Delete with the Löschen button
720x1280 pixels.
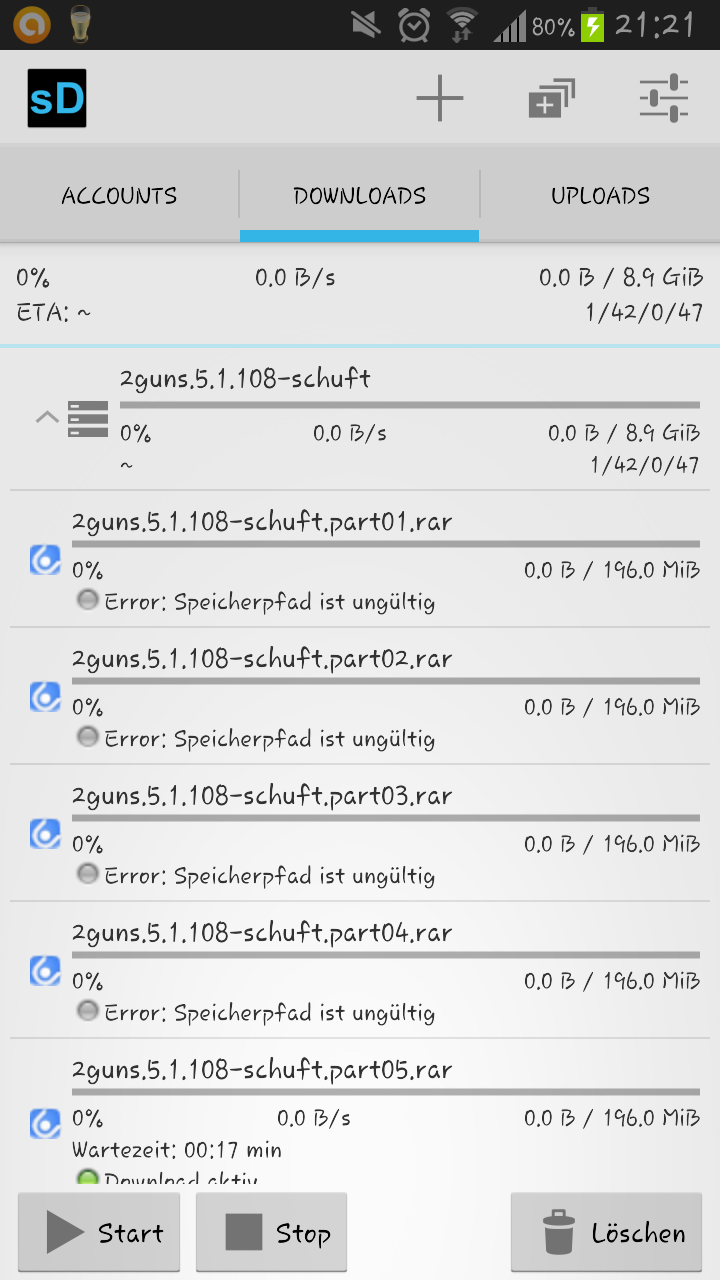click(x=607, y=1233)
